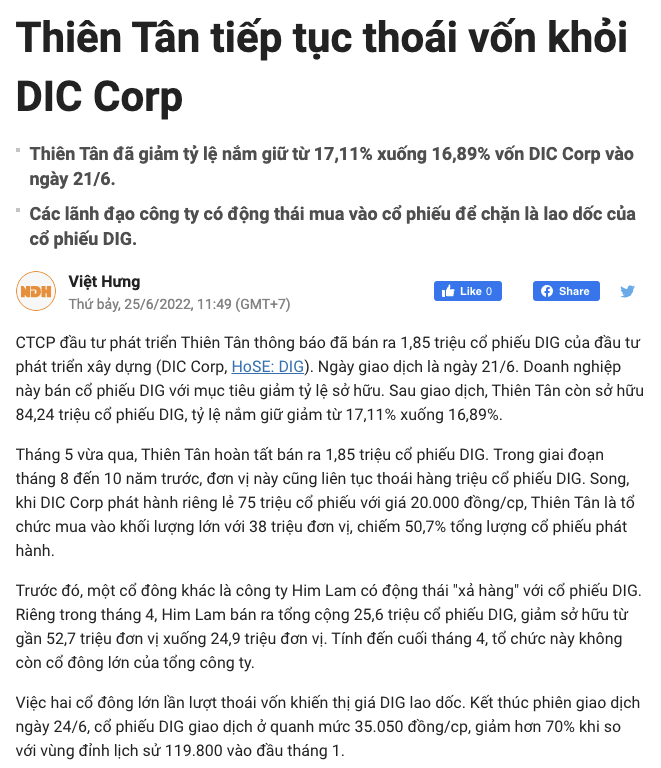This screenshot has height=768, width=661.
Task: Like the article on Facebook
Action: tap(467, 291)
